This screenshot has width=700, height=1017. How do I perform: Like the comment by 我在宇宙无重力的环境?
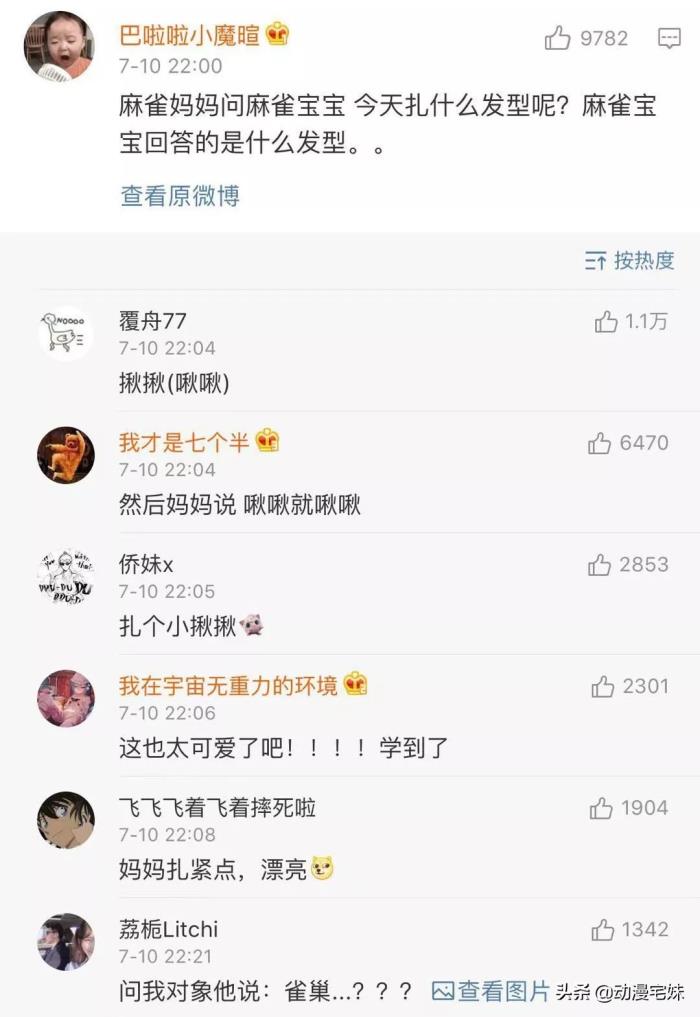(x=603, y=686)
